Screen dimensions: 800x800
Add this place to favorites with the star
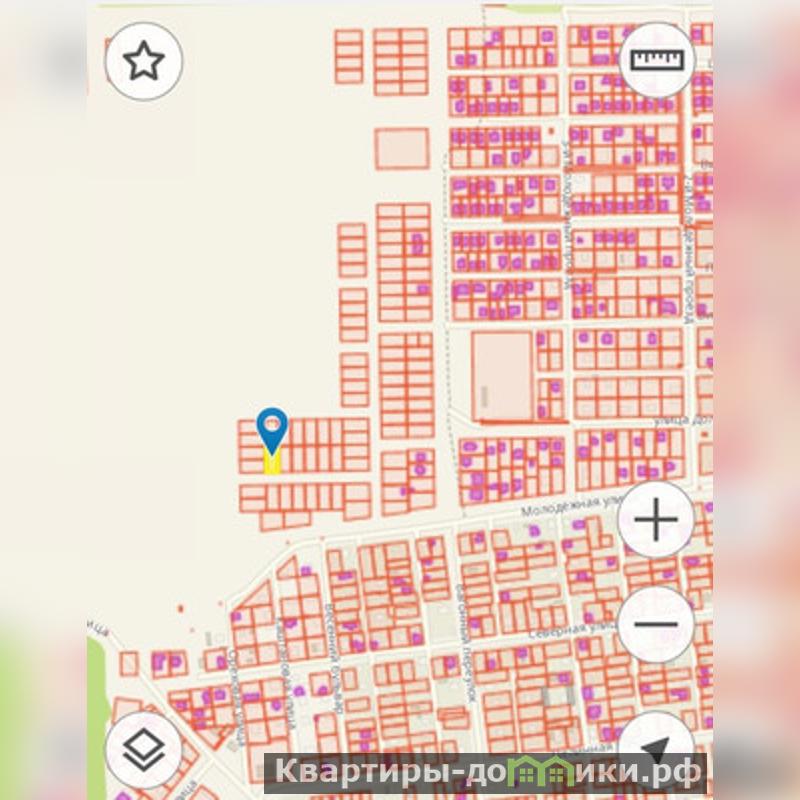pyautogui.click(x=144, y=61)
